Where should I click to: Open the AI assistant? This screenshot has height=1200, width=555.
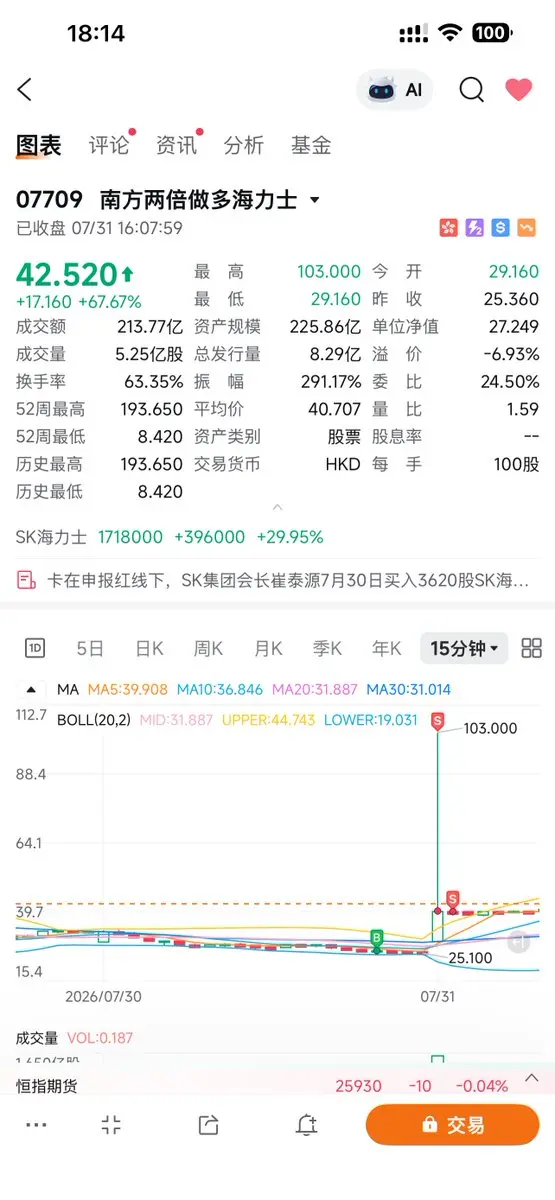[x=395, y=90]
